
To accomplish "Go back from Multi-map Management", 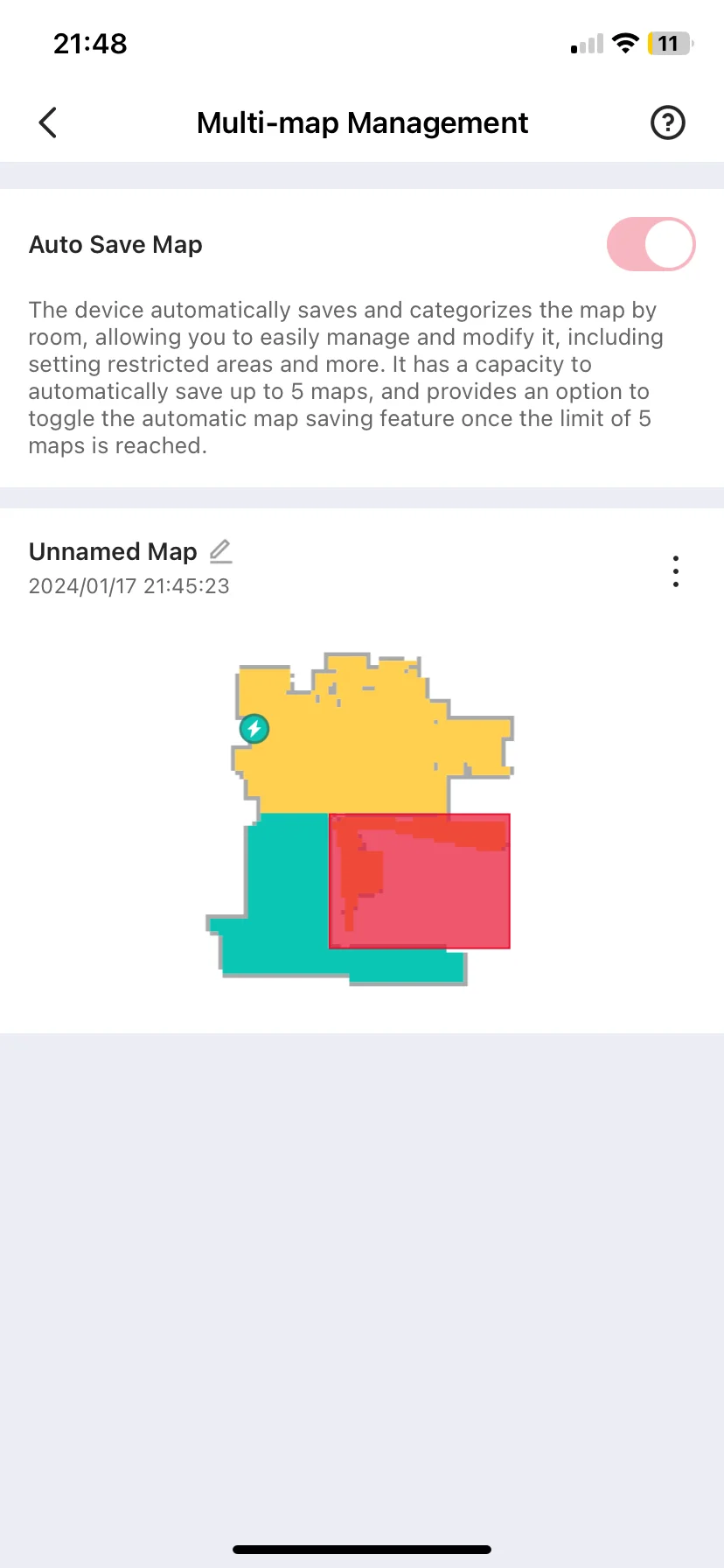I will [48, 122].
